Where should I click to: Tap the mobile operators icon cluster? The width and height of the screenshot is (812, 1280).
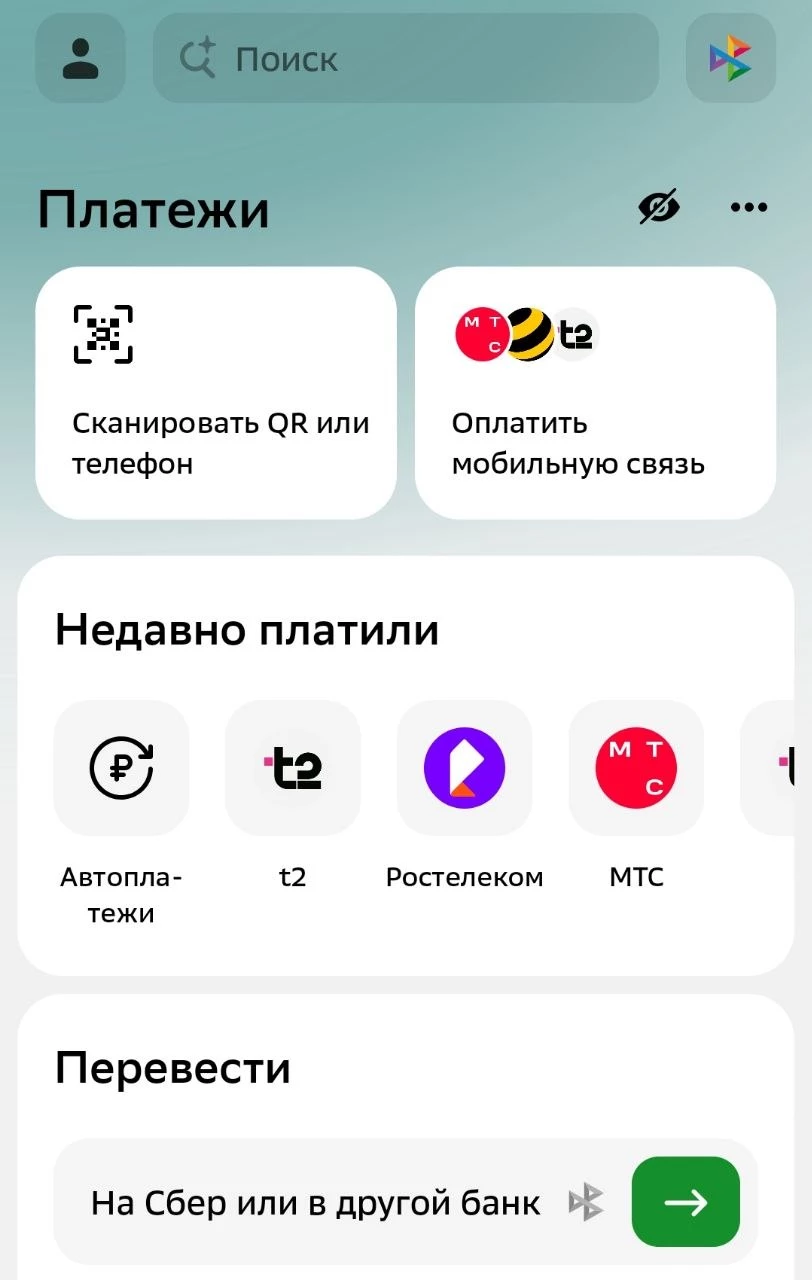click(x=524, y=334)
